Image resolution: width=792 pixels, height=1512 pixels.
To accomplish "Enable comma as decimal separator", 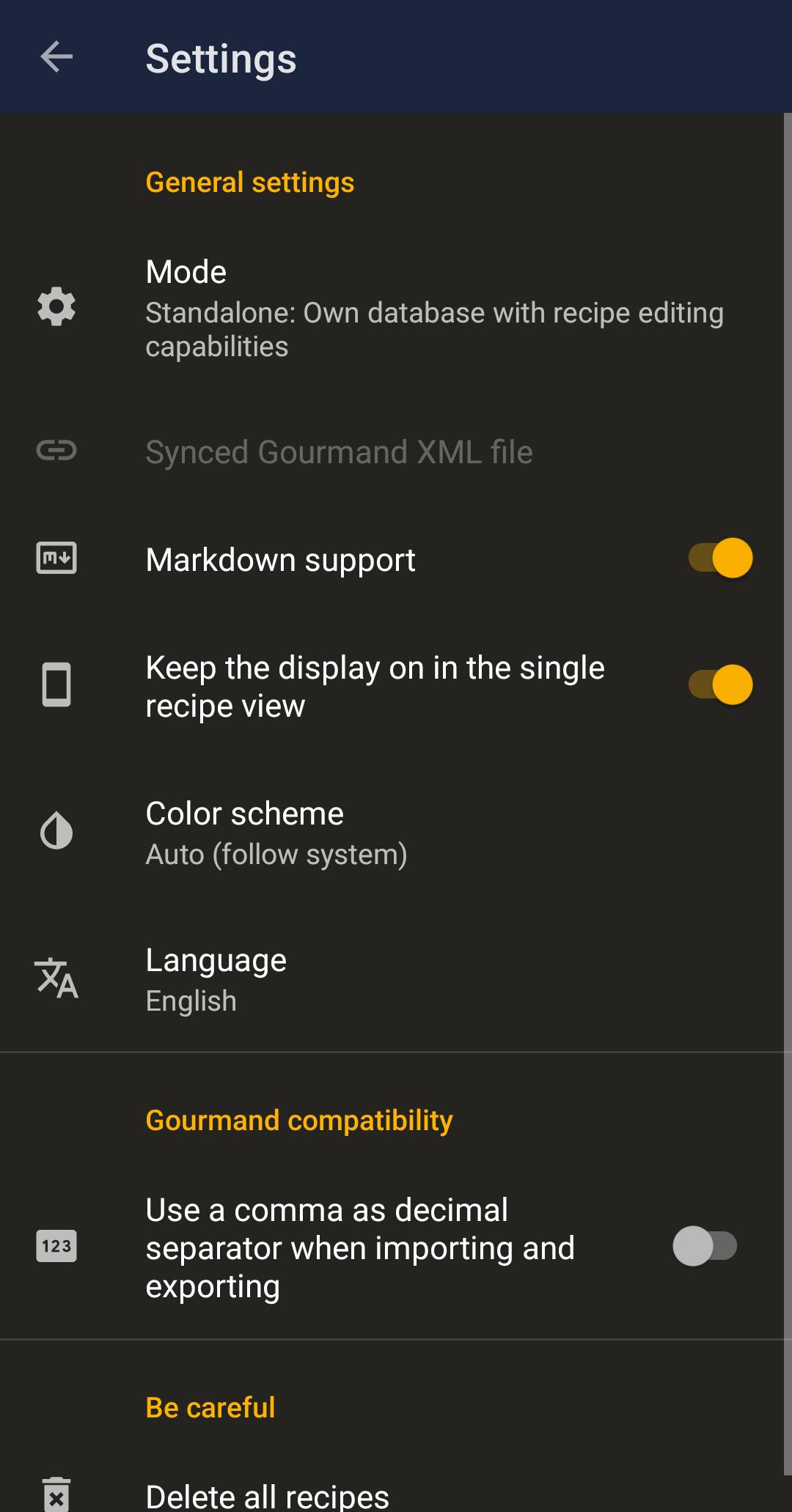I will [705, 1246].
